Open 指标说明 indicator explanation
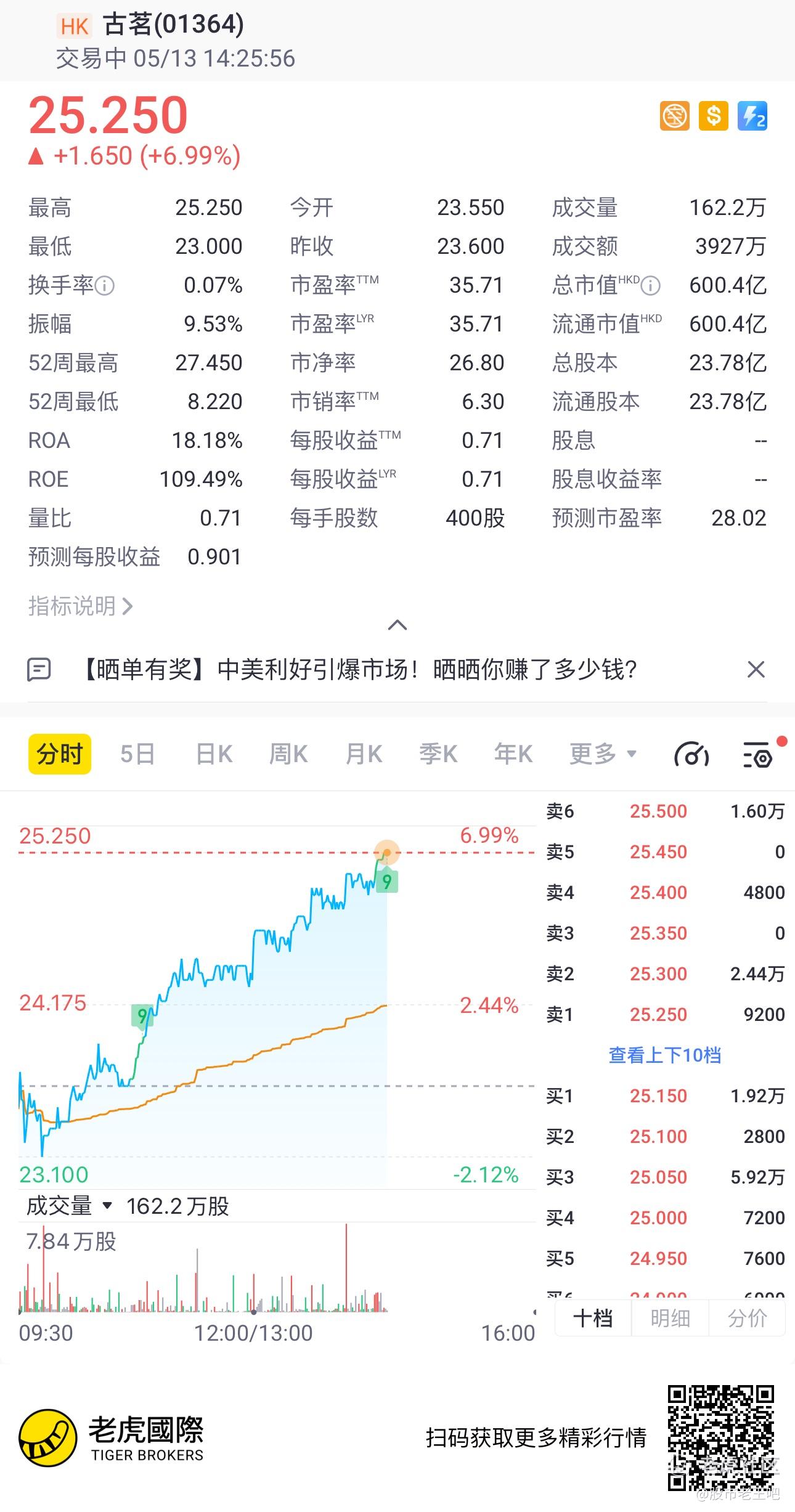This screenshot has height=1512, width=795. tap(80, 606)
